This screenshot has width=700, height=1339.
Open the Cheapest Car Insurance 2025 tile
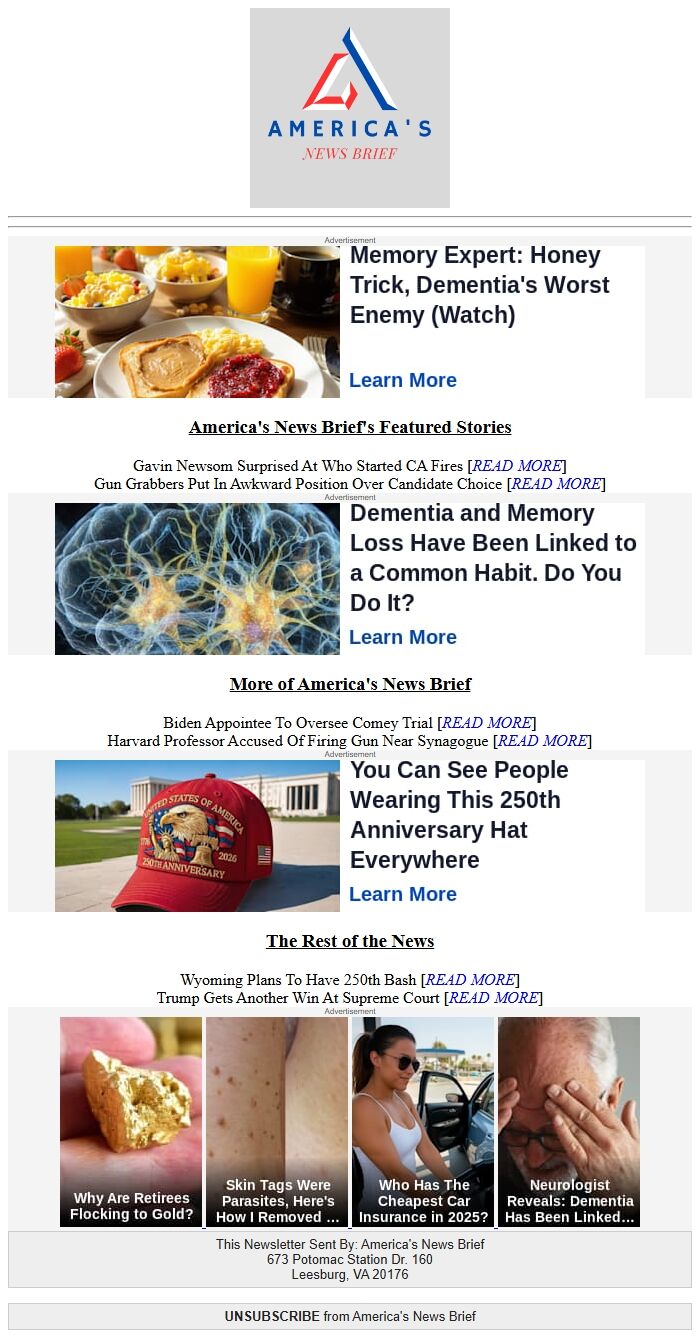click(x=423, y=1121)
